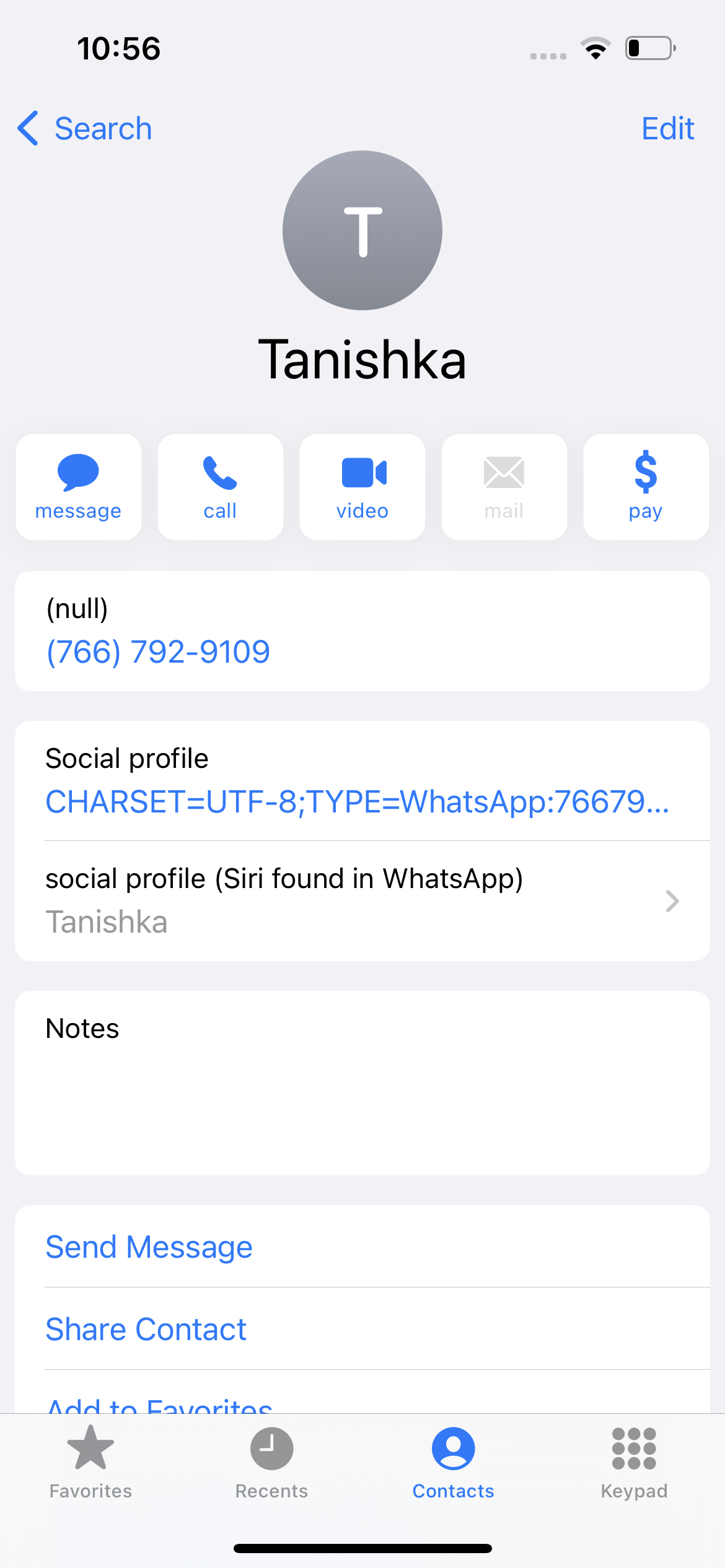This screenshot has width=725, height=1568.
Task: Go back to Search
Action: click(85, 129)
